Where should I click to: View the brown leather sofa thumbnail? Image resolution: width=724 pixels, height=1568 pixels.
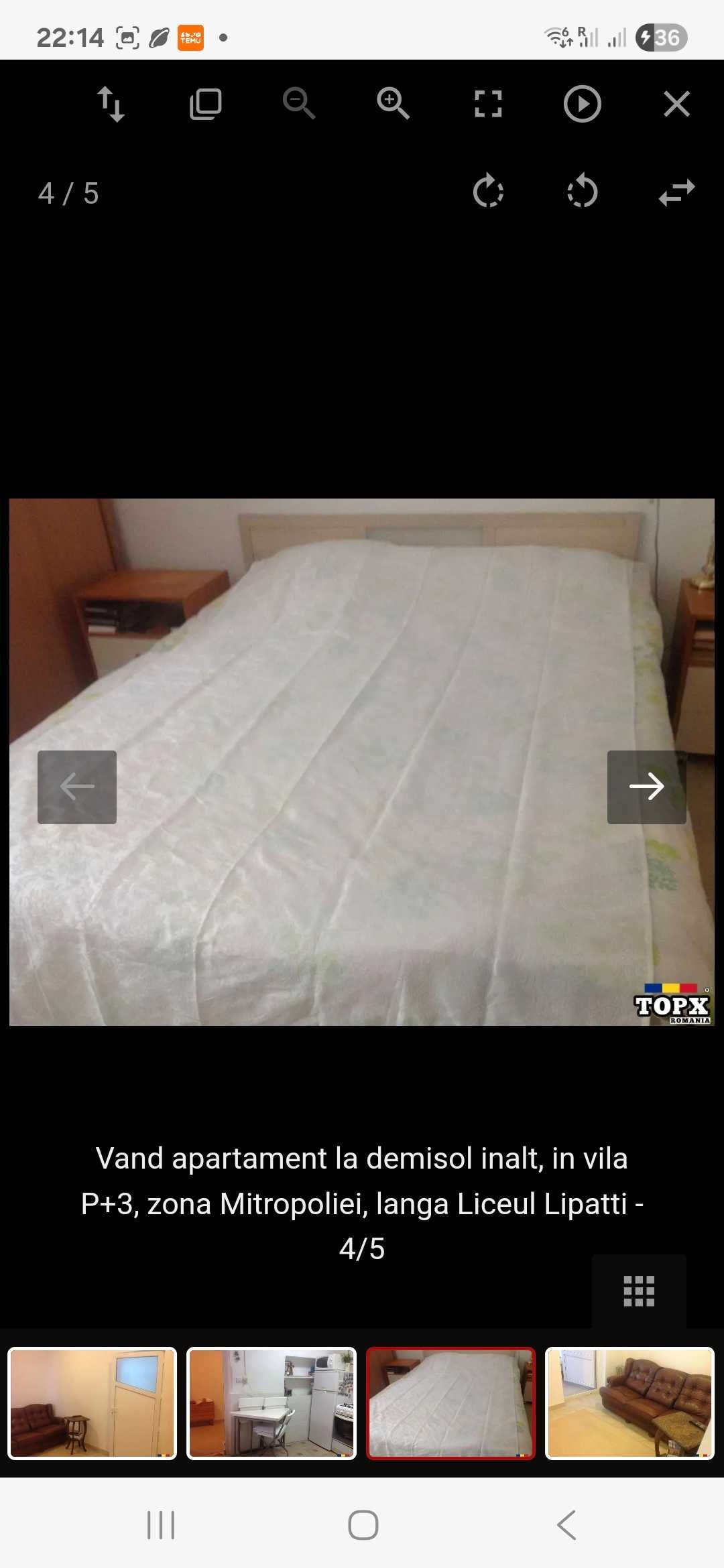(629, 1403)
